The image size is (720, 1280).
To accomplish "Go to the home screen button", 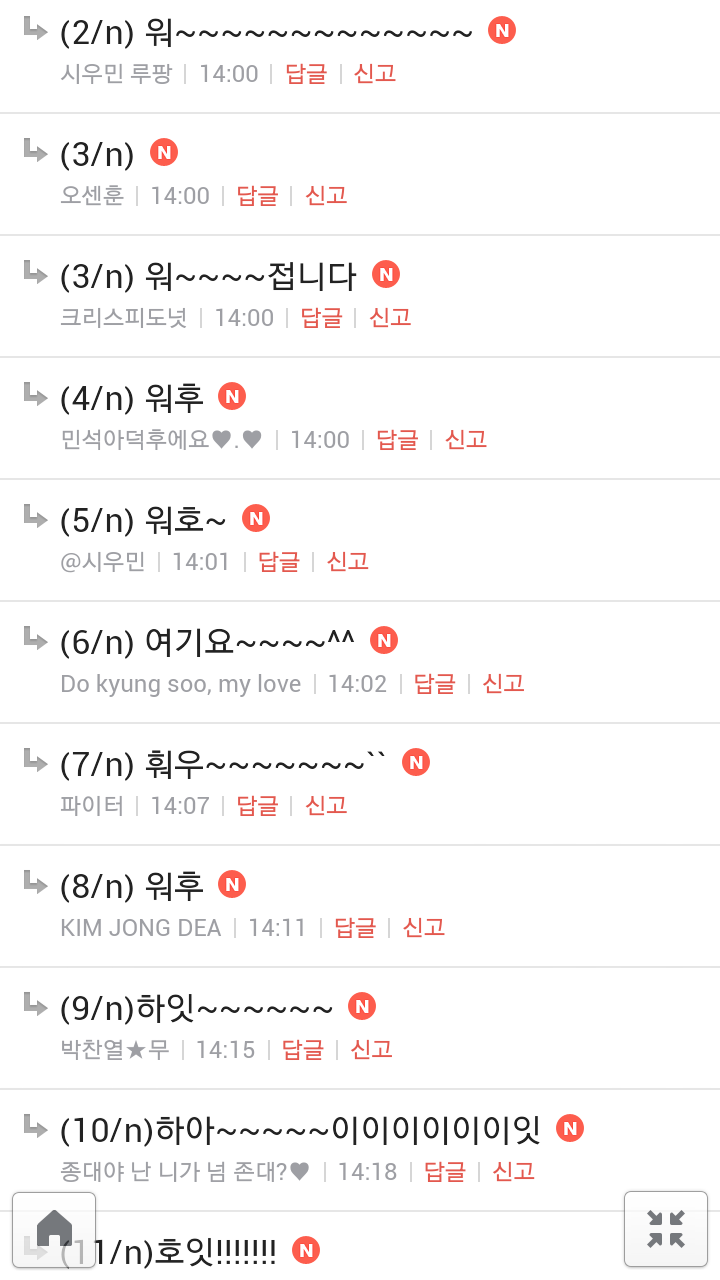I will pos(54,1229).
